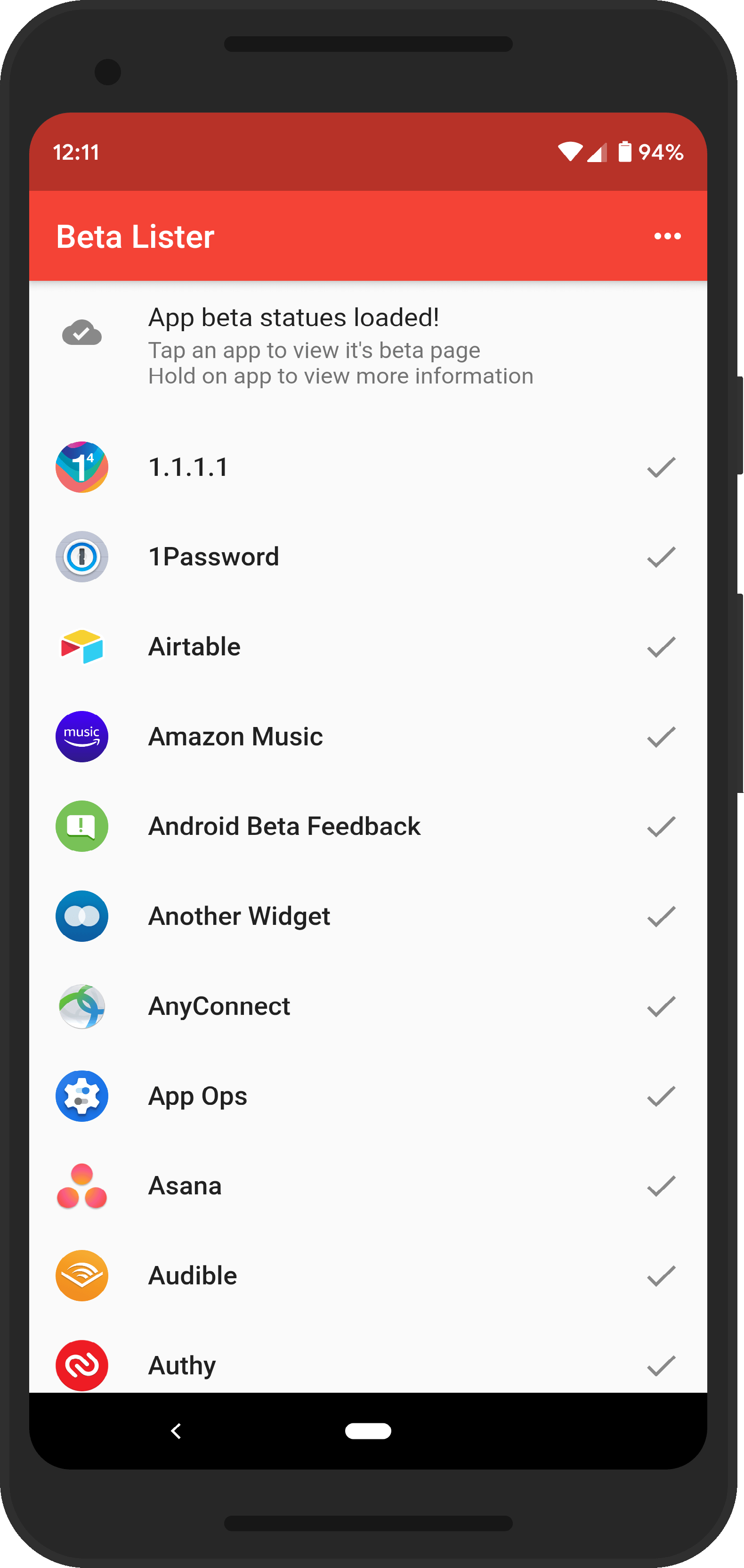Viewport: 744px width, 1568px height.
Task: Select AnyConnect from the list
Action: (x=367, y=1006)
